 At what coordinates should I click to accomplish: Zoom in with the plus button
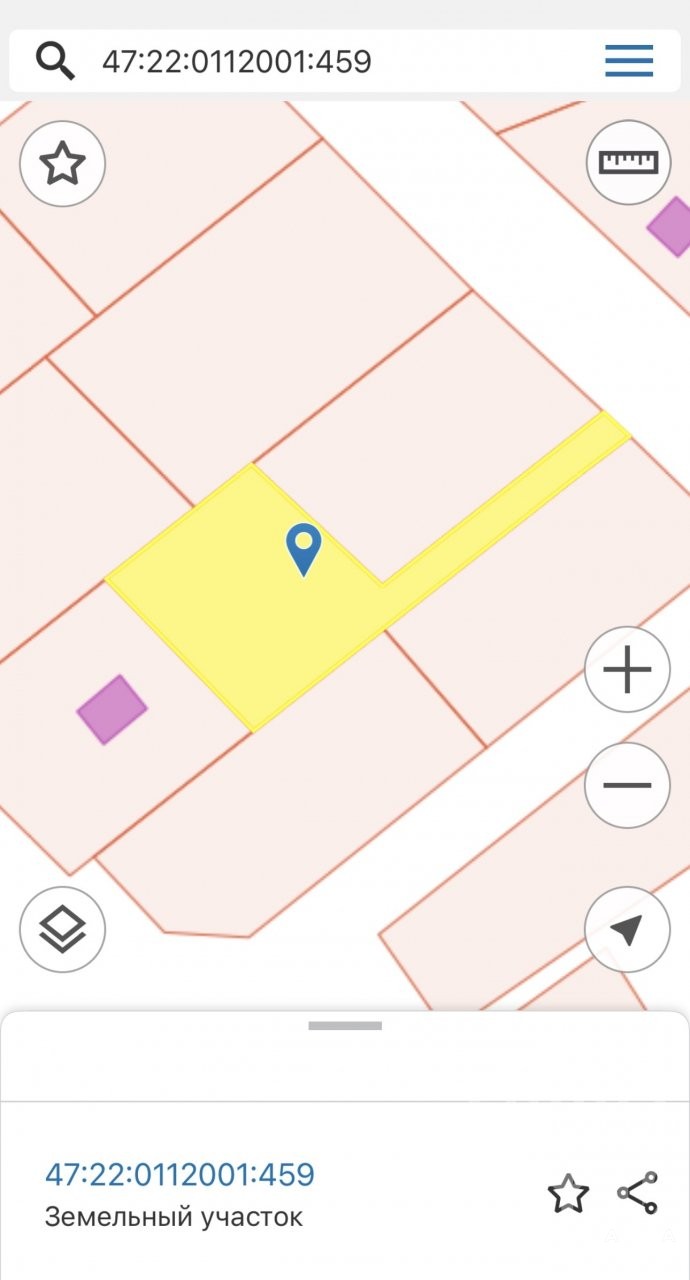pos(627,670)
